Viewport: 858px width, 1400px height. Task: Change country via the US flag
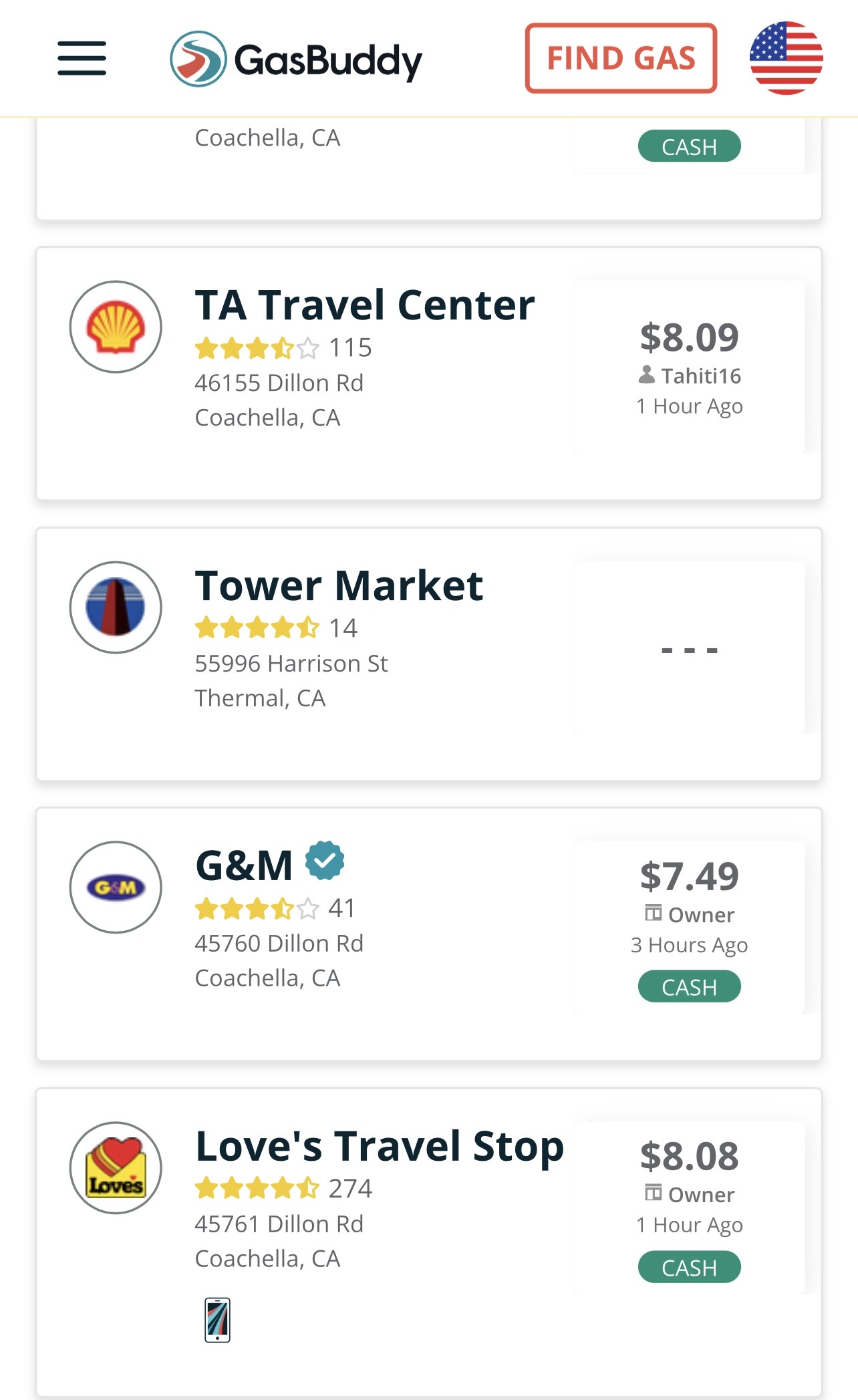(786, 58)
